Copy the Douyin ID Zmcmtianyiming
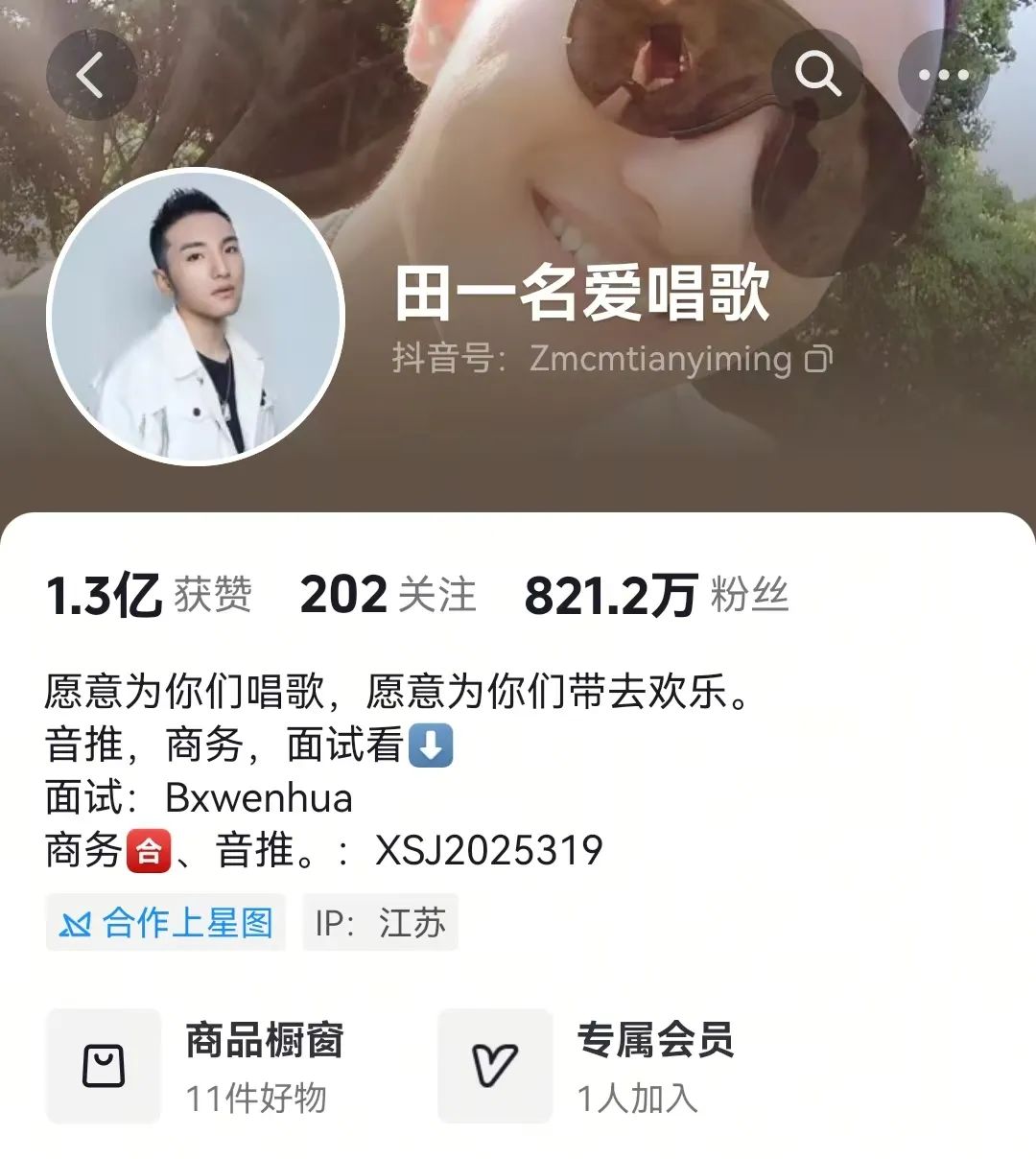The height and width of the screenshot is (1159, 1036). tap(818, 360)
